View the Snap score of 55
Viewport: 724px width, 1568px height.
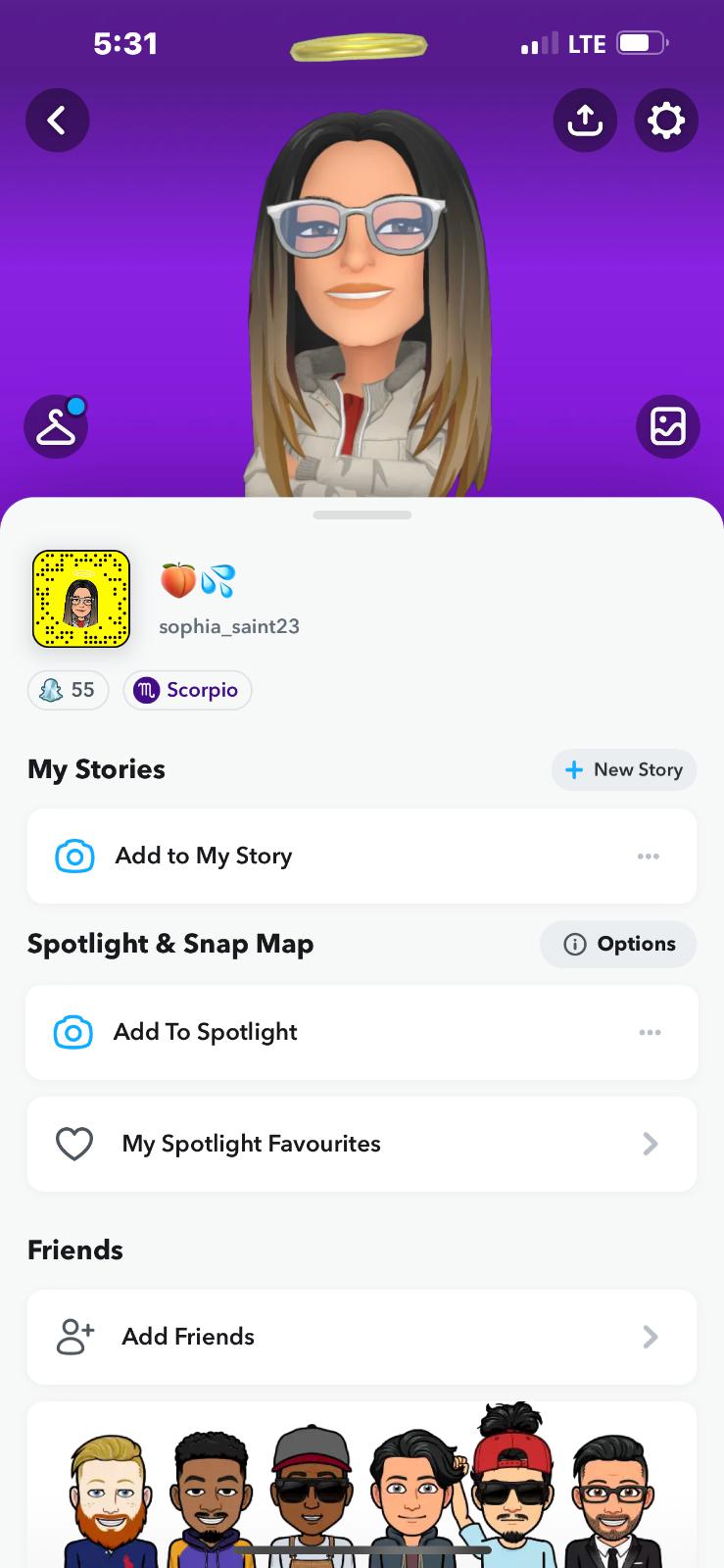(68, 690)
